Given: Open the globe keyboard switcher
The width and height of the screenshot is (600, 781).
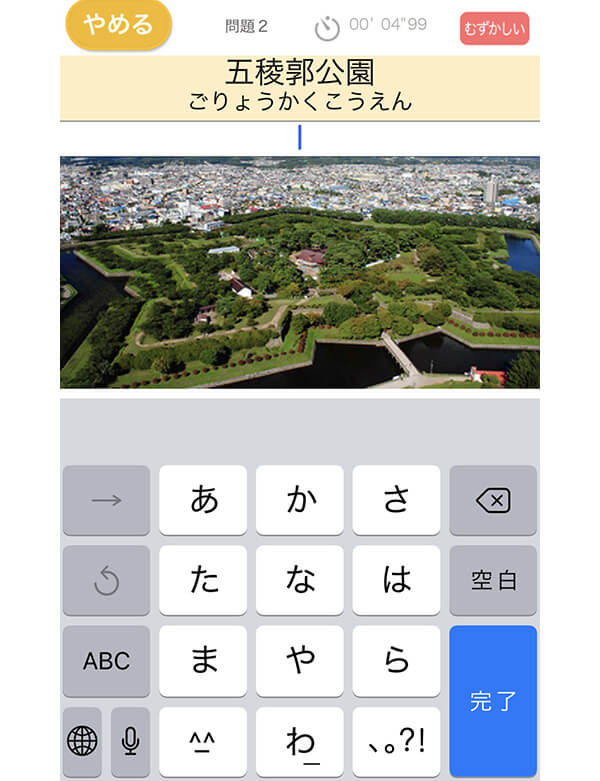Looking at the screenshot, I should 82,741.
